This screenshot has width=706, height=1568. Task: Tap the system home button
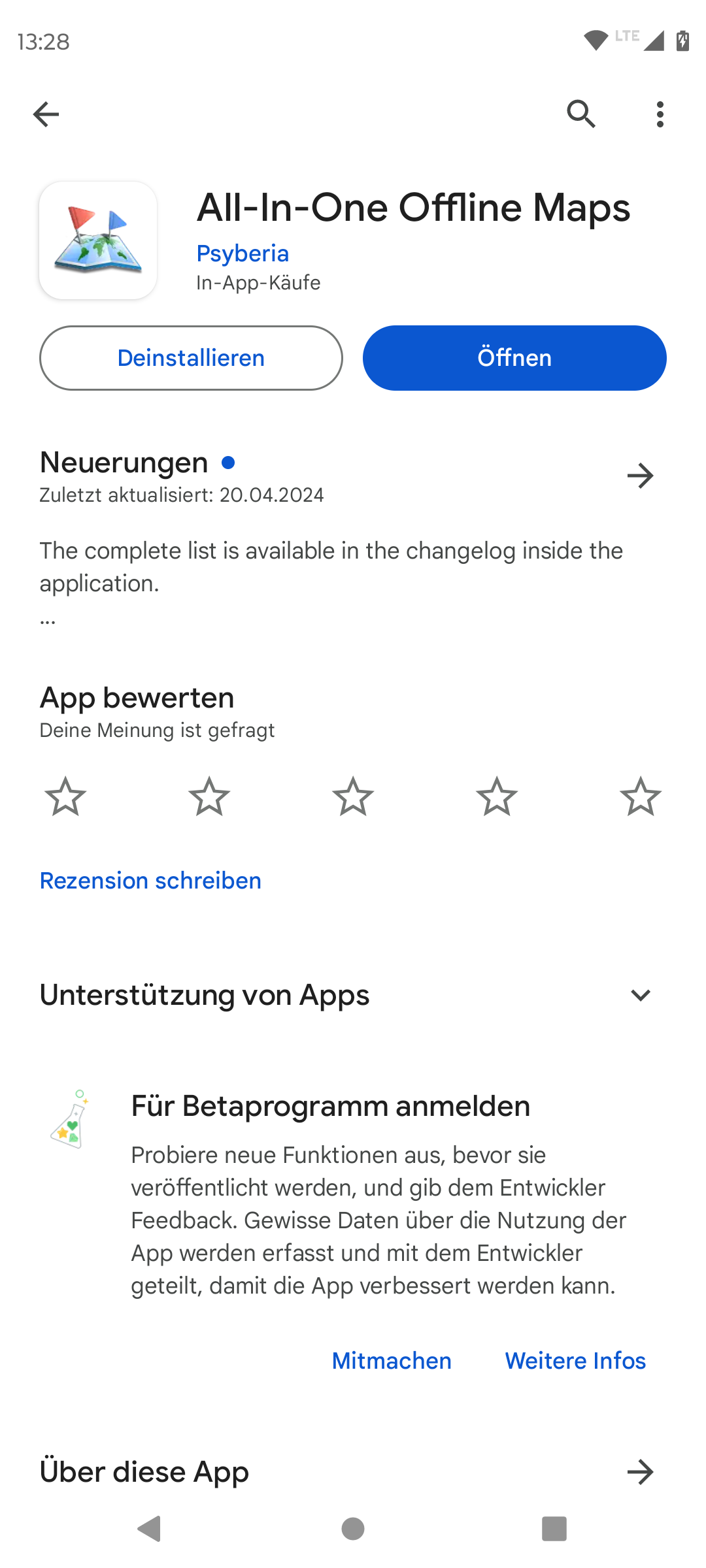point(353,1529)
